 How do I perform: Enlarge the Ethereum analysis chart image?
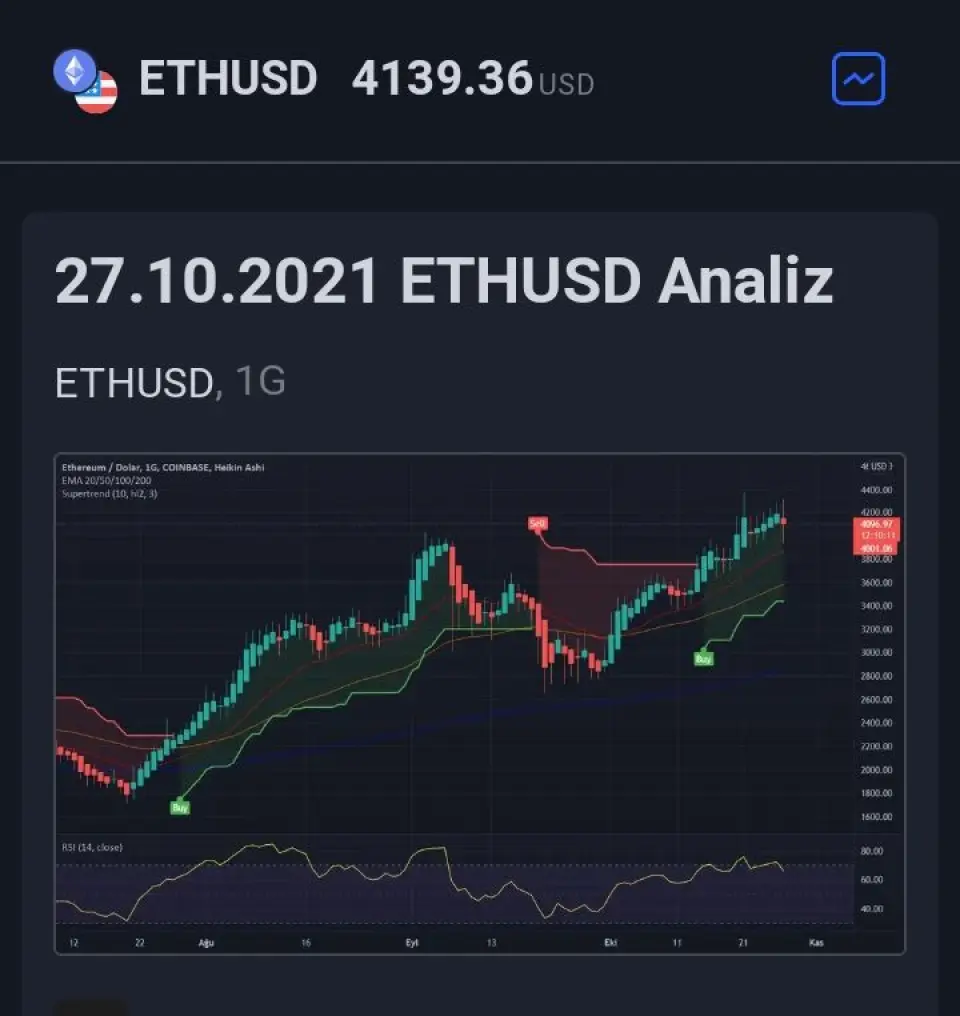coord(479,703)
